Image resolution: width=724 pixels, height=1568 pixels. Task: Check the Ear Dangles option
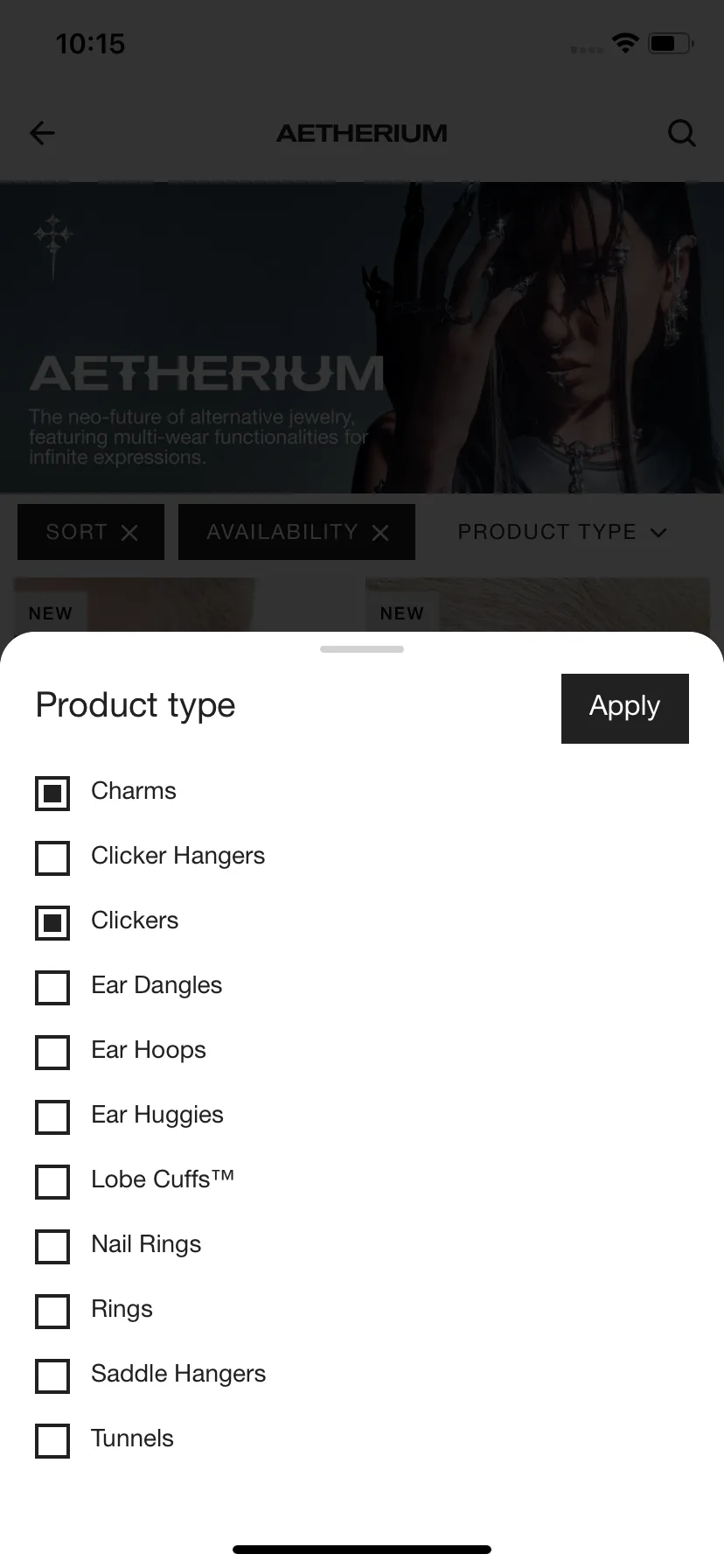click(52, 988)
